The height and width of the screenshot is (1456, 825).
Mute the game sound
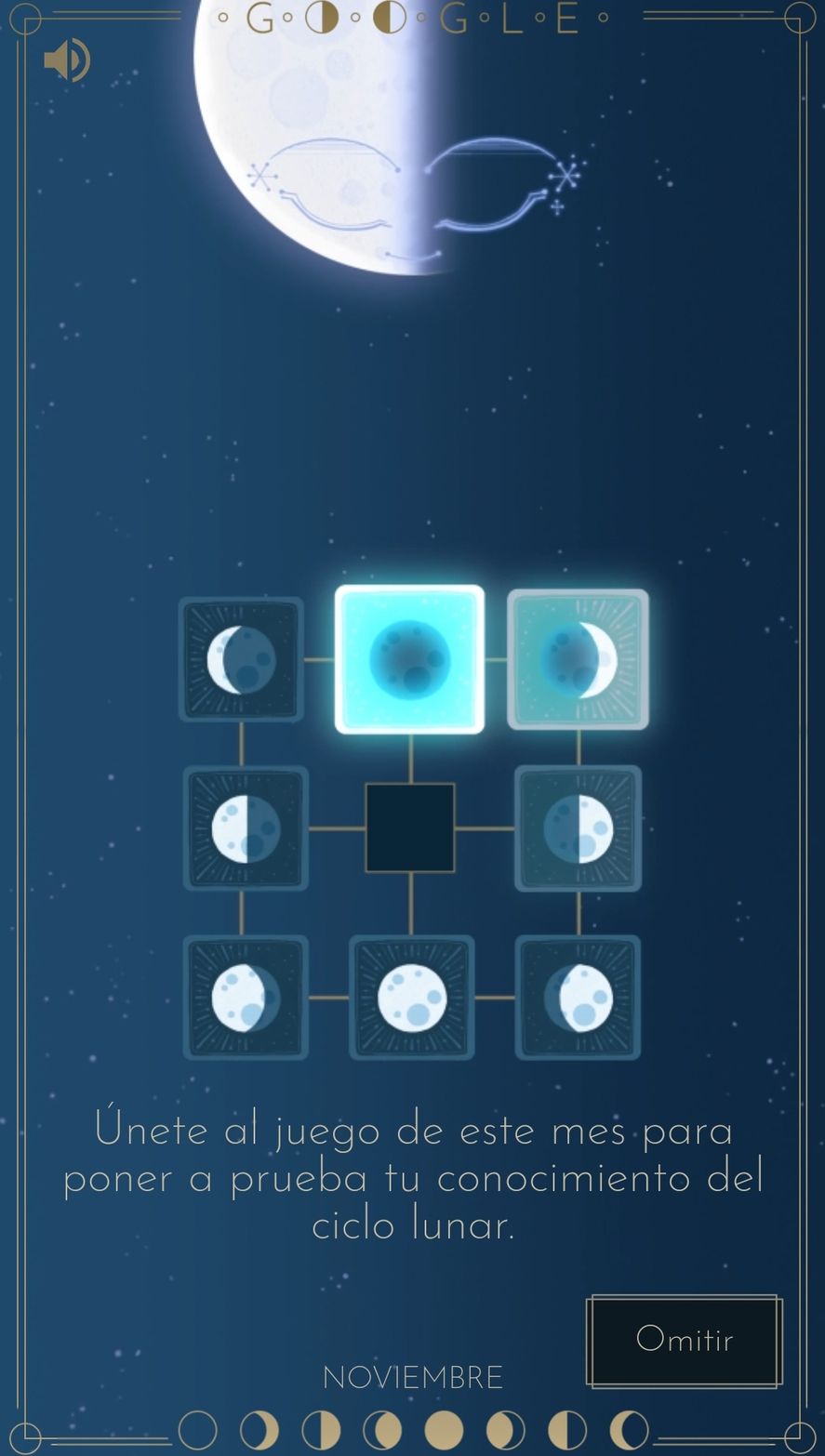pos(66,60)
